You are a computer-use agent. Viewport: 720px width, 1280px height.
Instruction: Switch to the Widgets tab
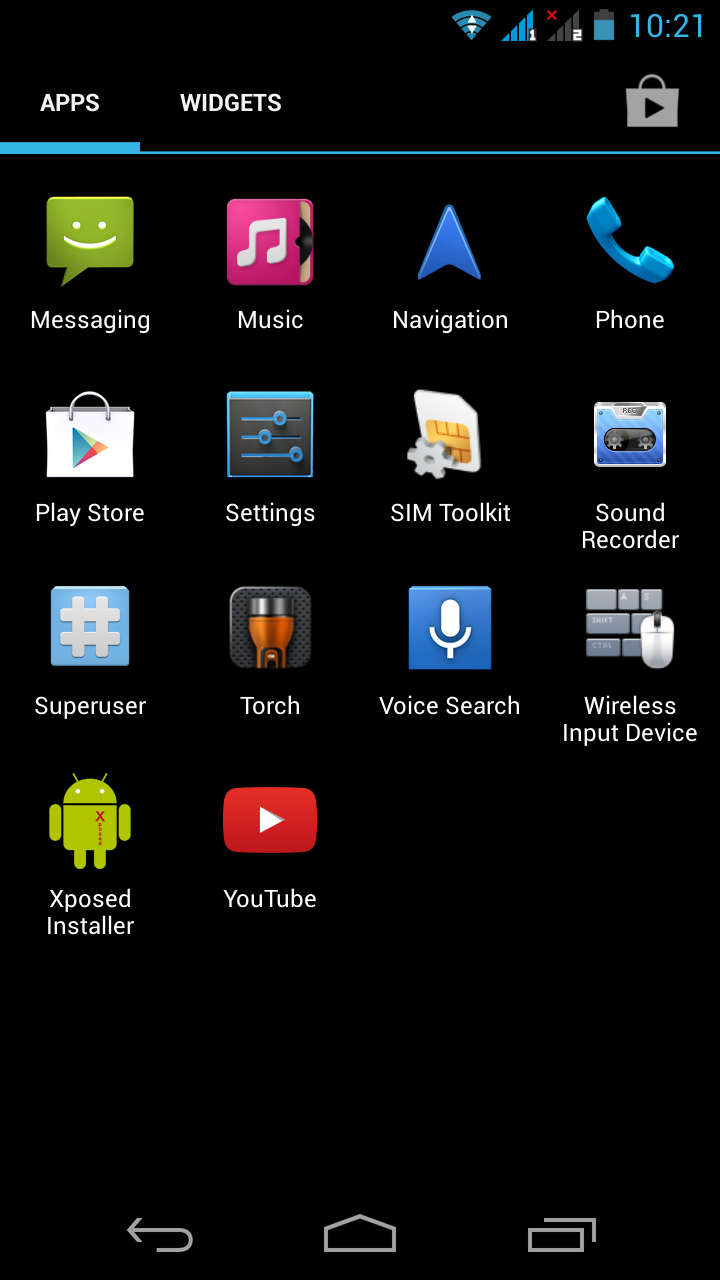[x=231, y=103]
